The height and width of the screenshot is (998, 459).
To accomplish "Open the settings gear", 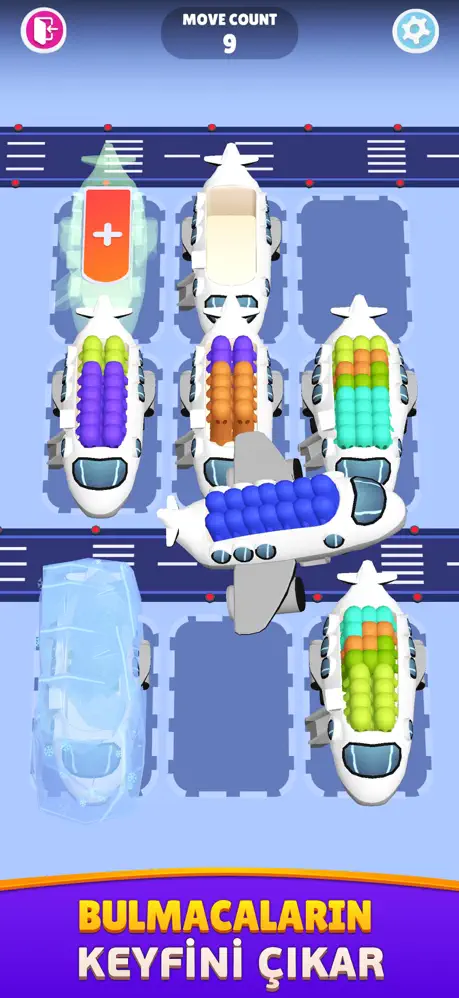I will [416, 29].
